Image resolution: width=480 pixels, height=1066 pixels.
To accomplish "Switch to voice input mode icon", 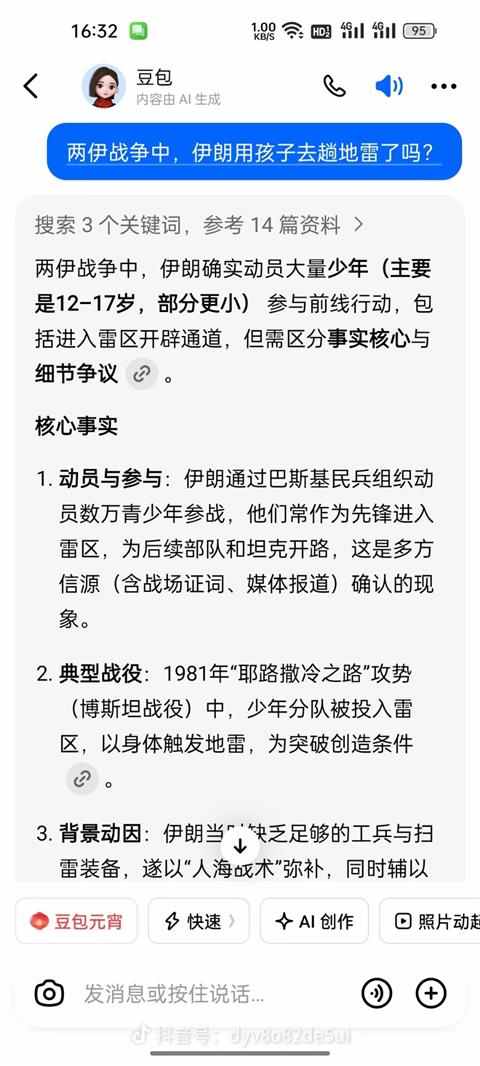I will coord(377,994).
